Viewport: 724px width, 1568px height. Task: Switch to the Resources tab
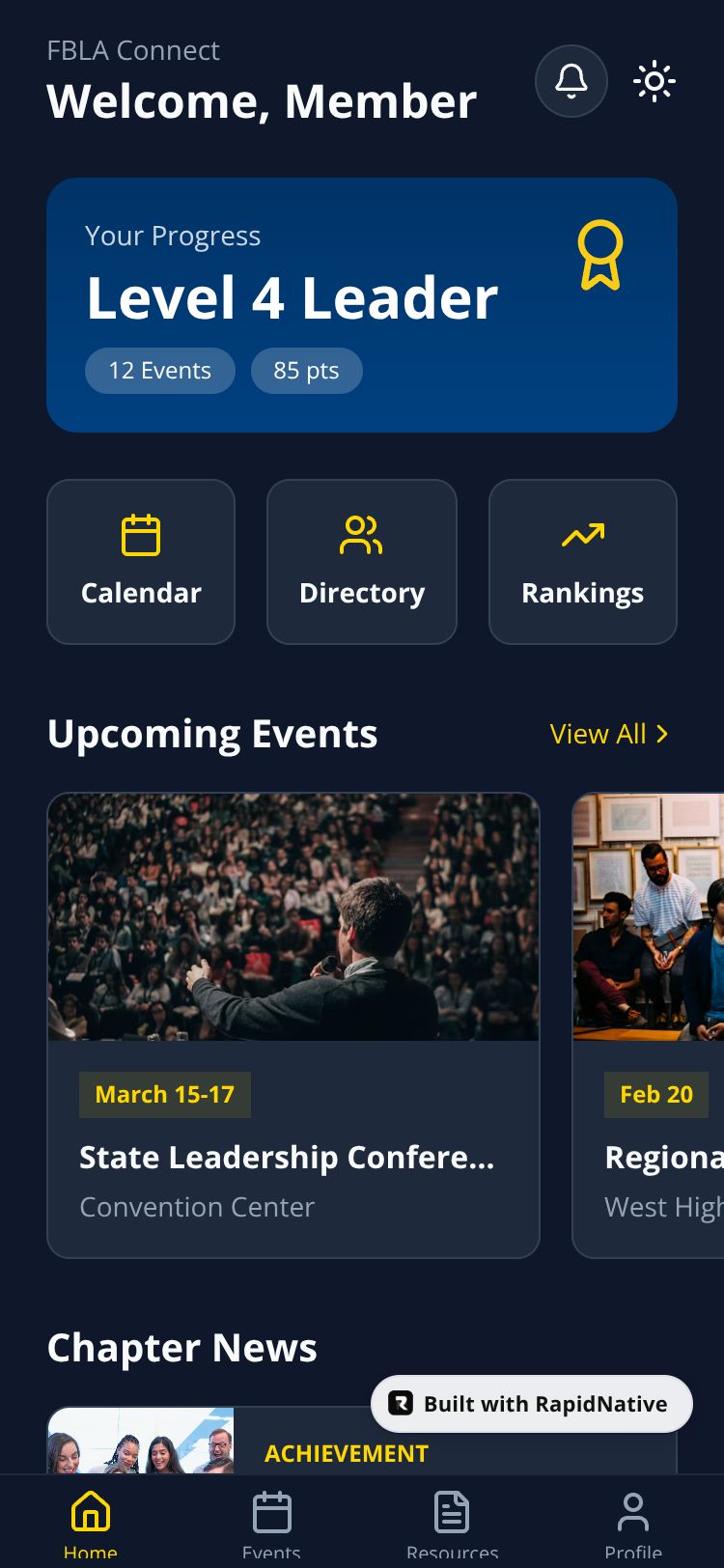[x=452, y=1522]
